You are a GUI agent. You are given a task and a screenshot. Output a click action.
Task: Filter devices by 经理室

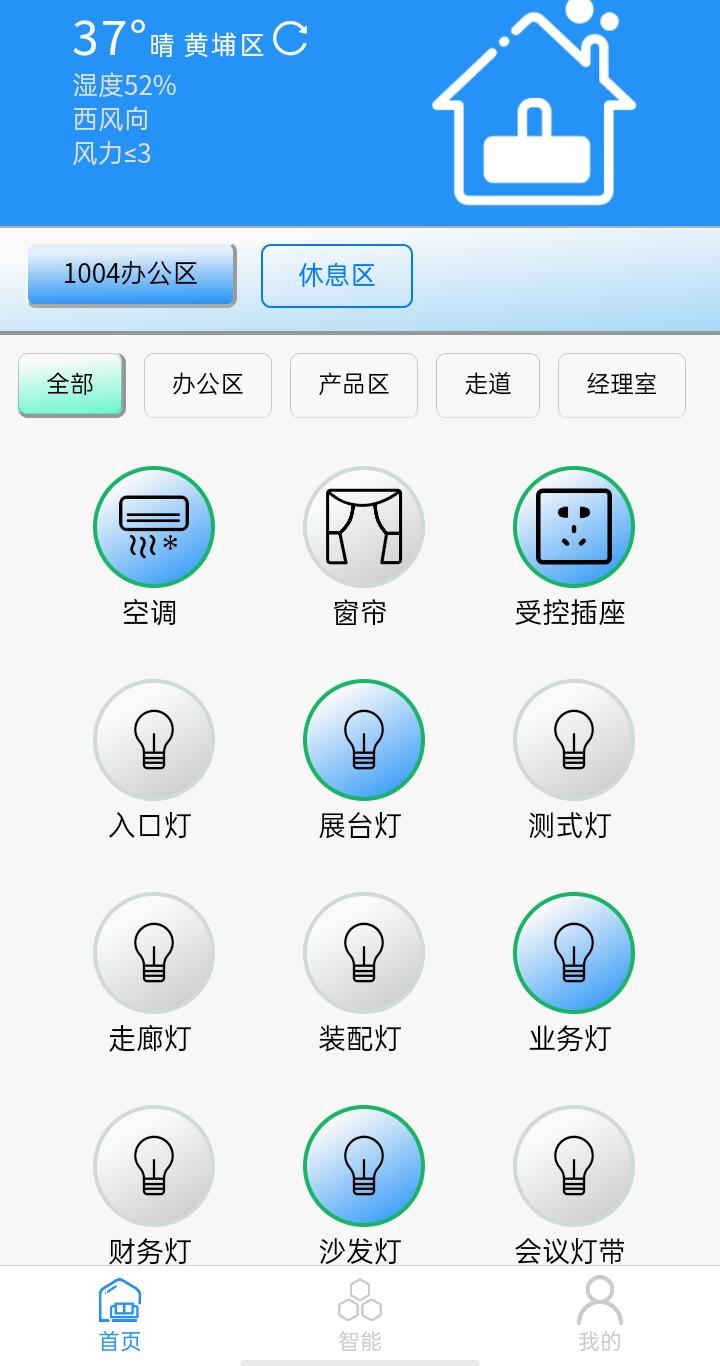[622, 385]
